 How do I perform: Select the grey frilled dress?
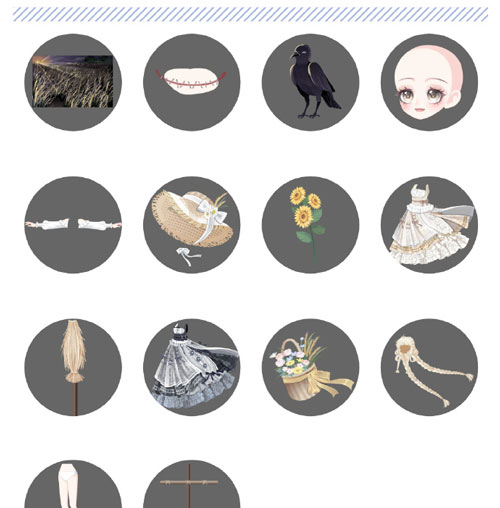[192, 367]
